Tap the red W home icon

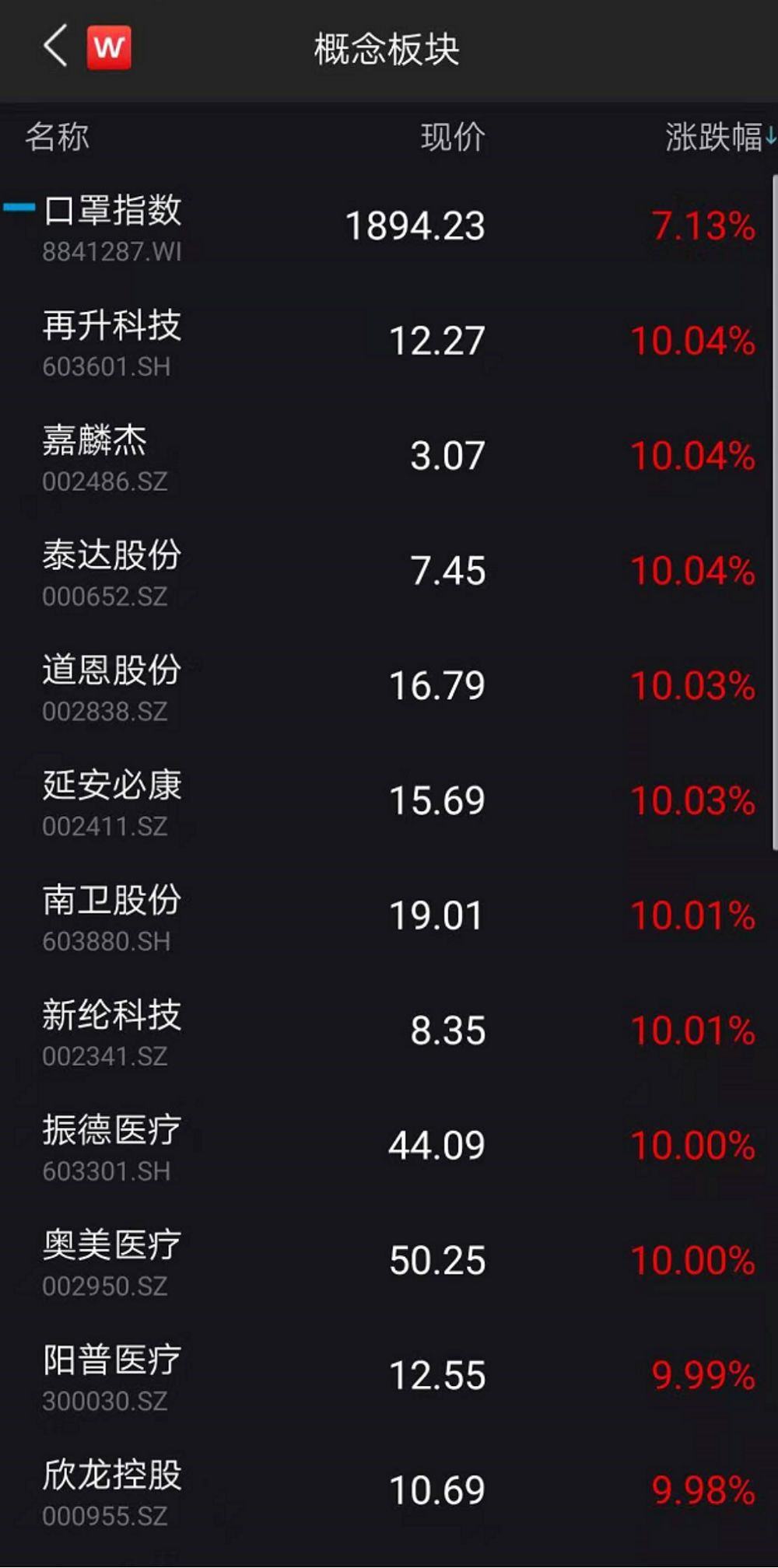109,48
